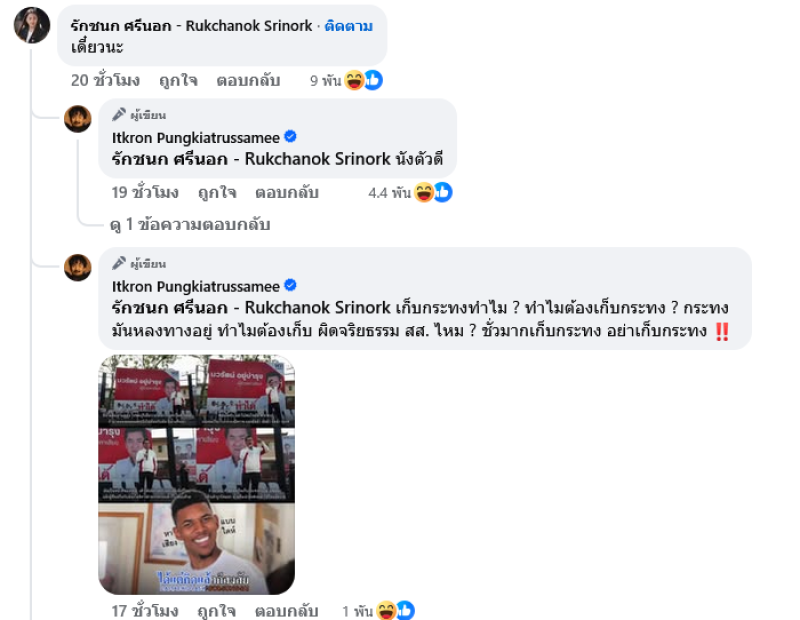Screen dimensions: 800x620
Task: Follow Rukchanok Srinork via the ติดตาม link
Action: click(348, 26)
